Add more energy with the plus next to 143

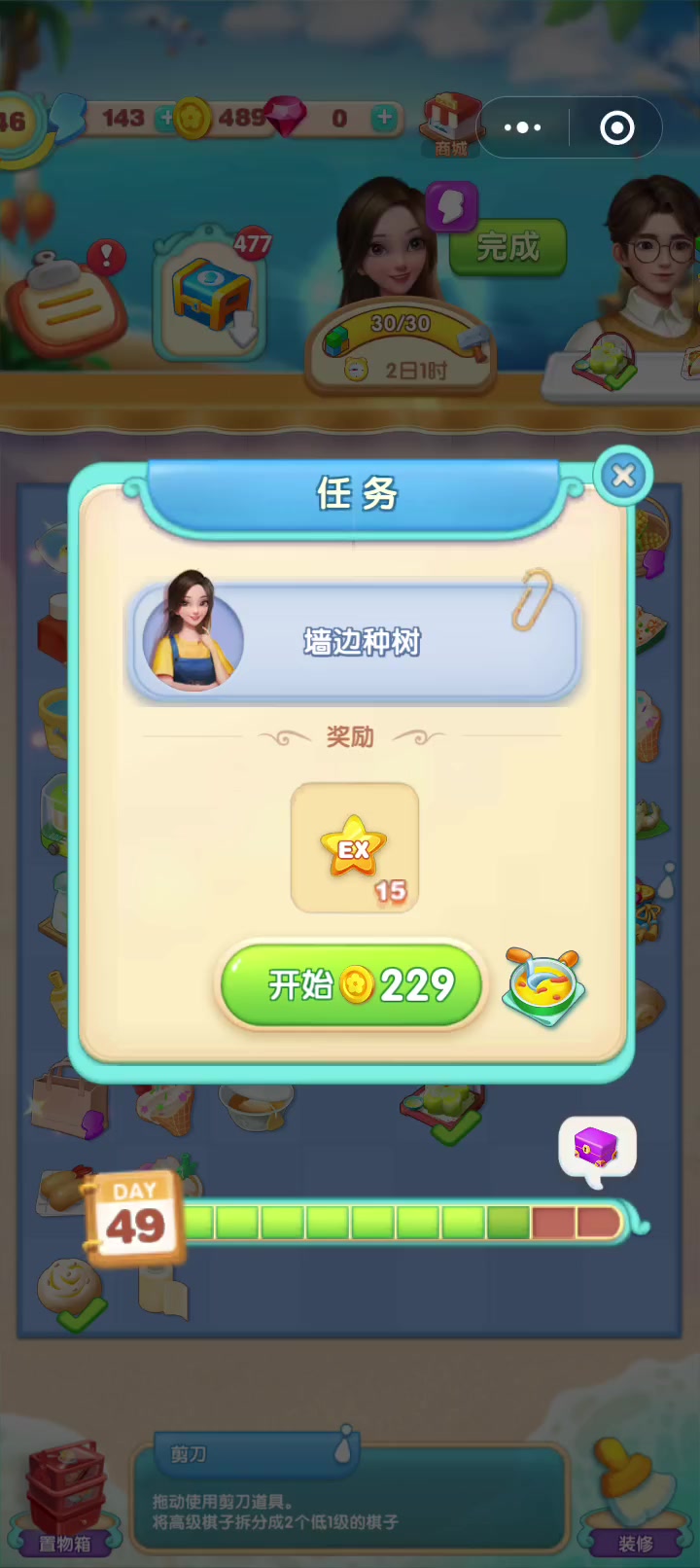(166, 119)
